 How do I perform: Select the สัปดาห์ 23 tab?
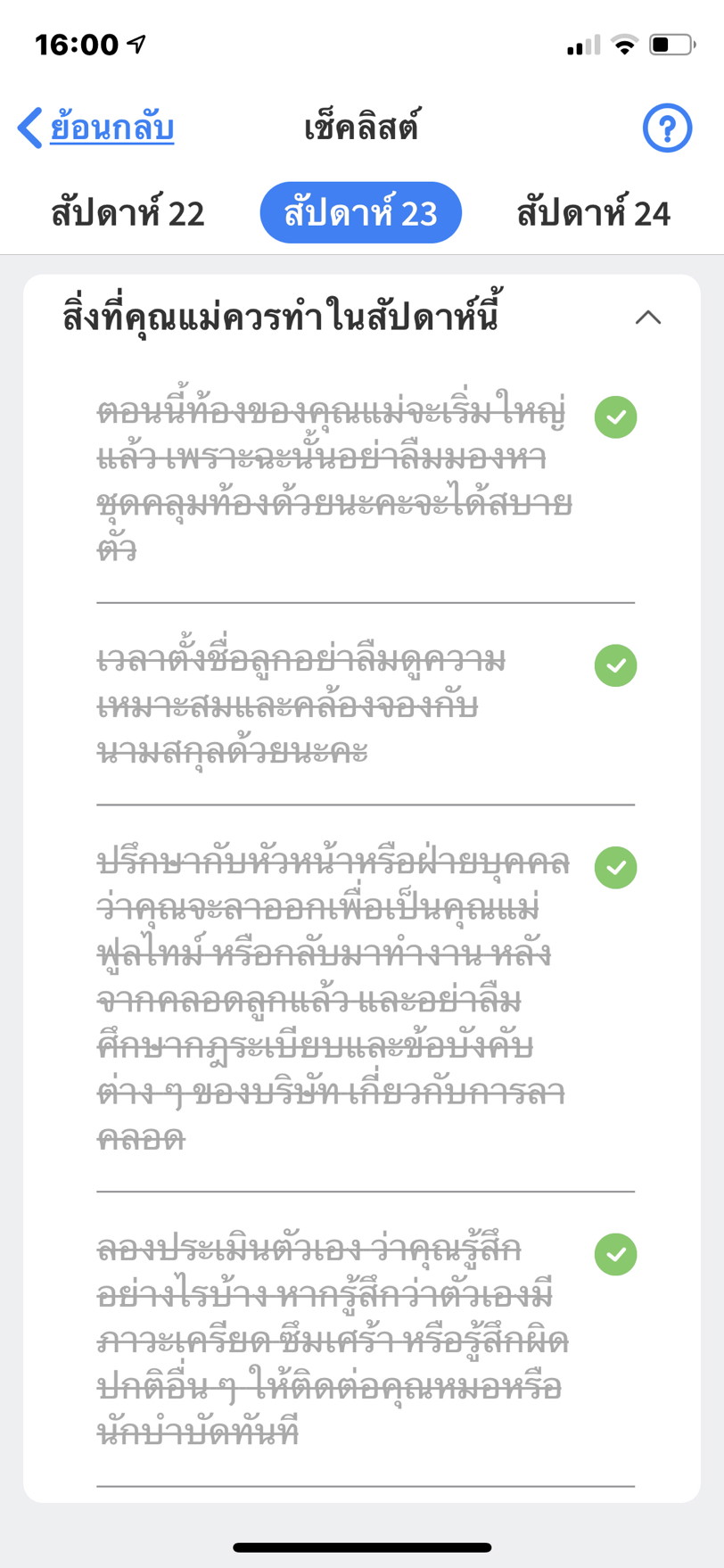click(x=360, y=214)
